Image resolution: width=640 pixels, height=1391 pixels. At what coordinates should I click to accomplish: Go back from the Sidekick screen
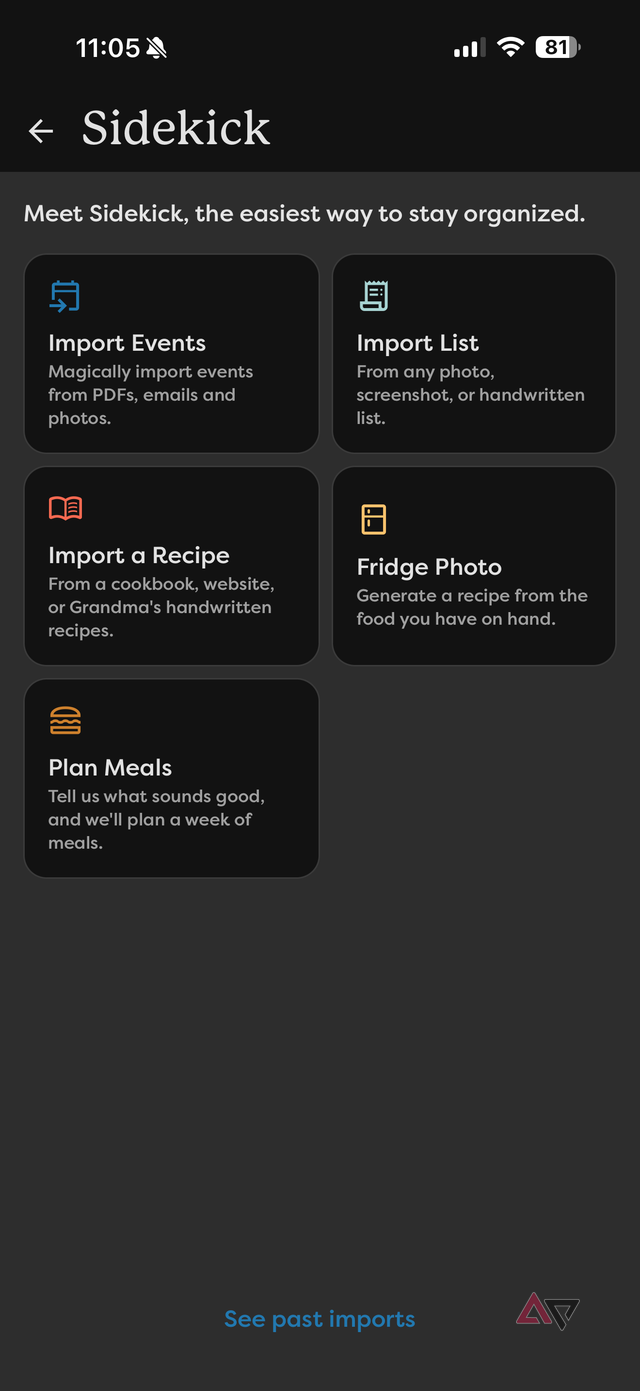pos(41,130)
